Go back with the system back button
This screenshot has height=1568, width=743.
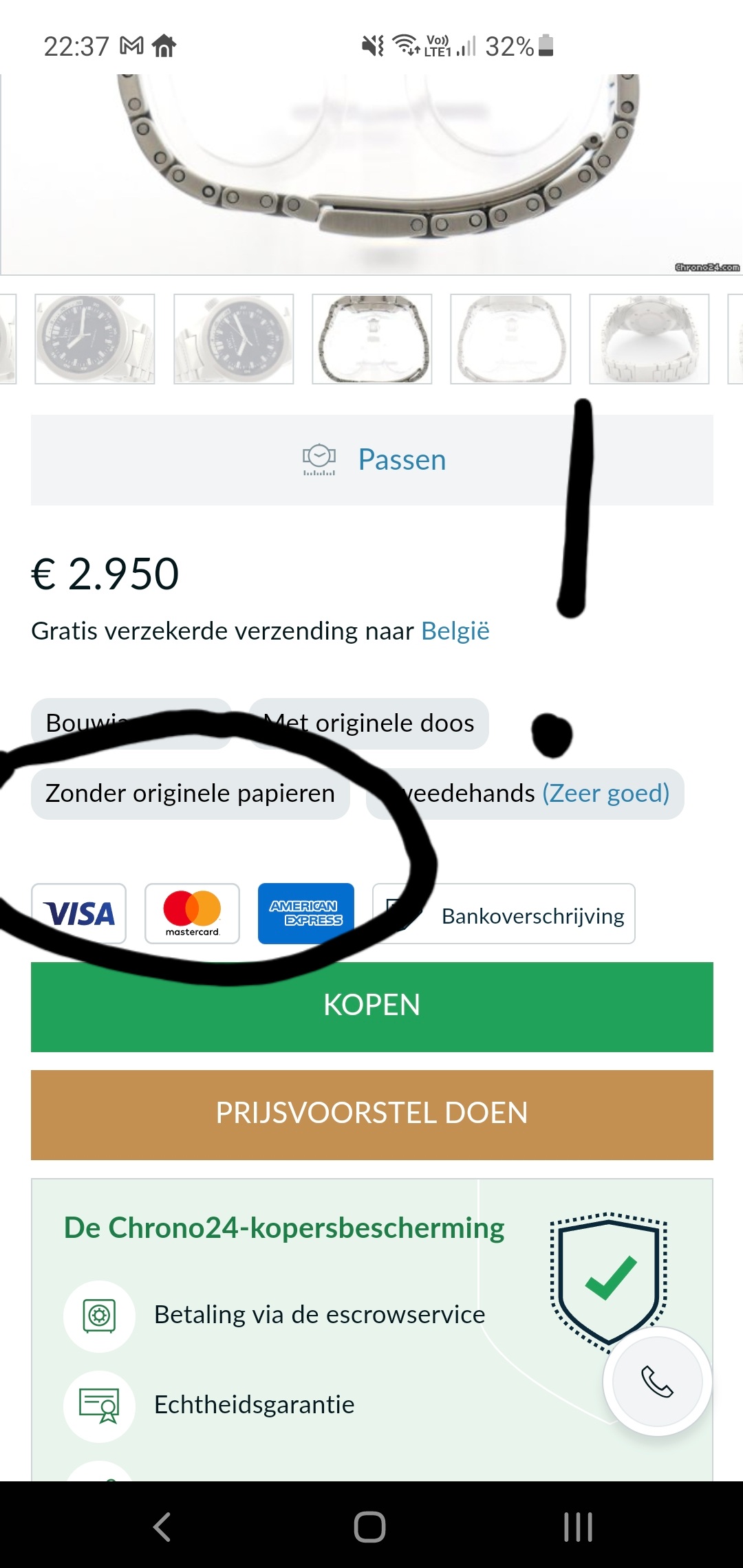point(162,1527)
